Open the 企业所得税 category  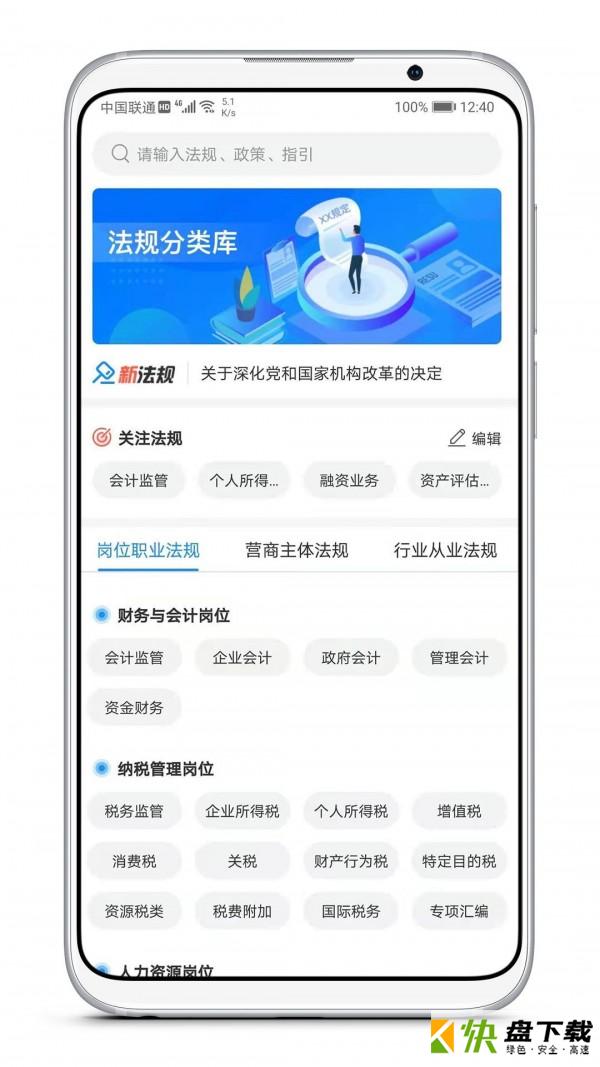tap(242, 811)
